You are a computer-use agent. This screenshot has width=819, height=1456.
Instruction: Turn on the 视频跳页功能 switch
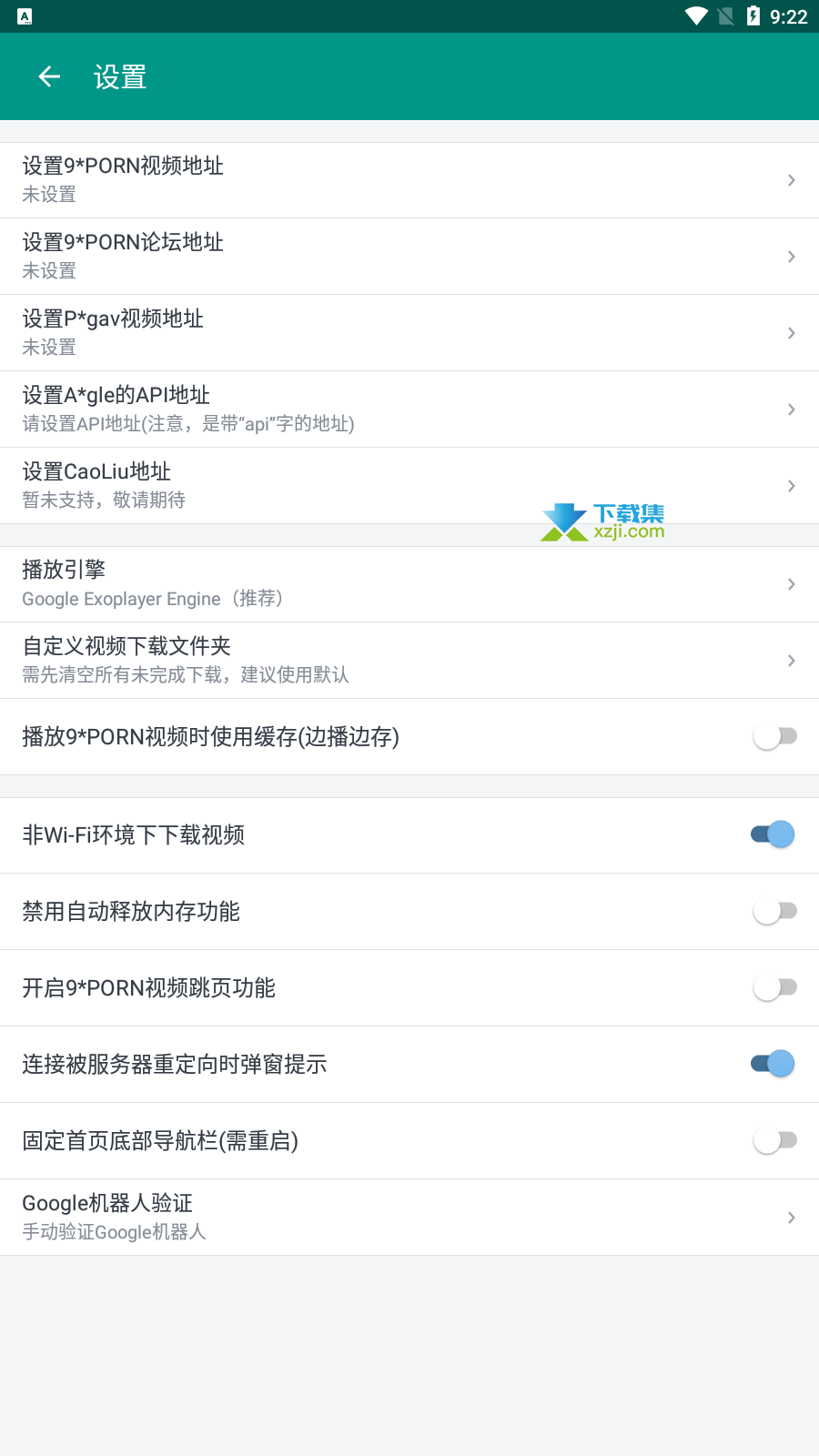(x=774, y=987)
